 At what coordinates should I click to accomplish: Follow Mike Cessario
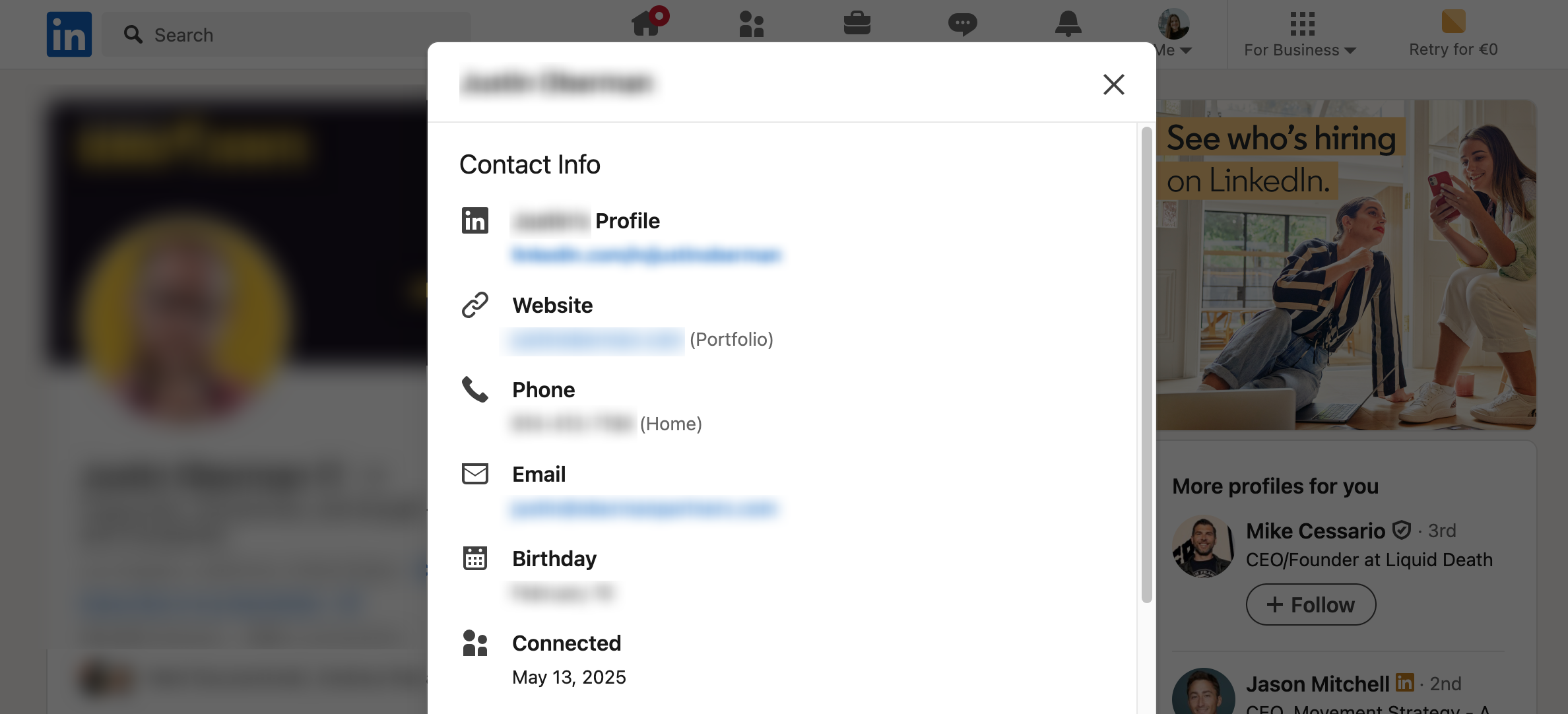[1311, 604]
